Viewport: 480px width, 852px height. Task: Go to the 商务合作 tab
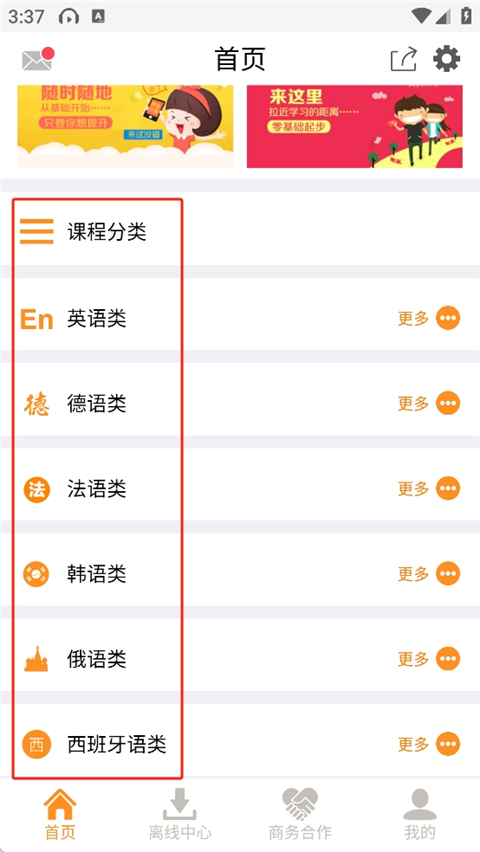[300, 814]
